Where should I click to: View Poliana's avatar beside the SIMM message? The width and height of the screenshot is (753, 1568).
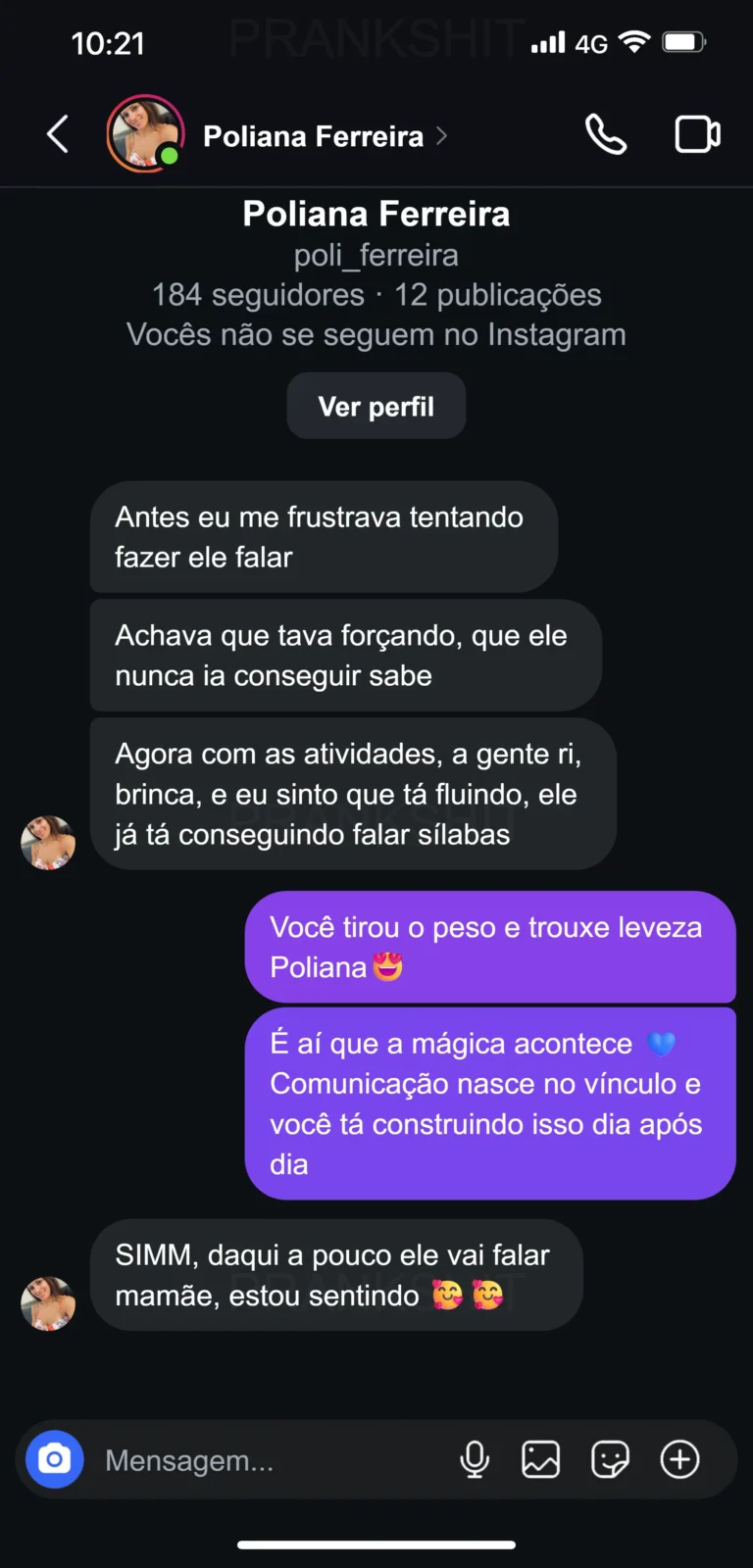[48, 1302]
